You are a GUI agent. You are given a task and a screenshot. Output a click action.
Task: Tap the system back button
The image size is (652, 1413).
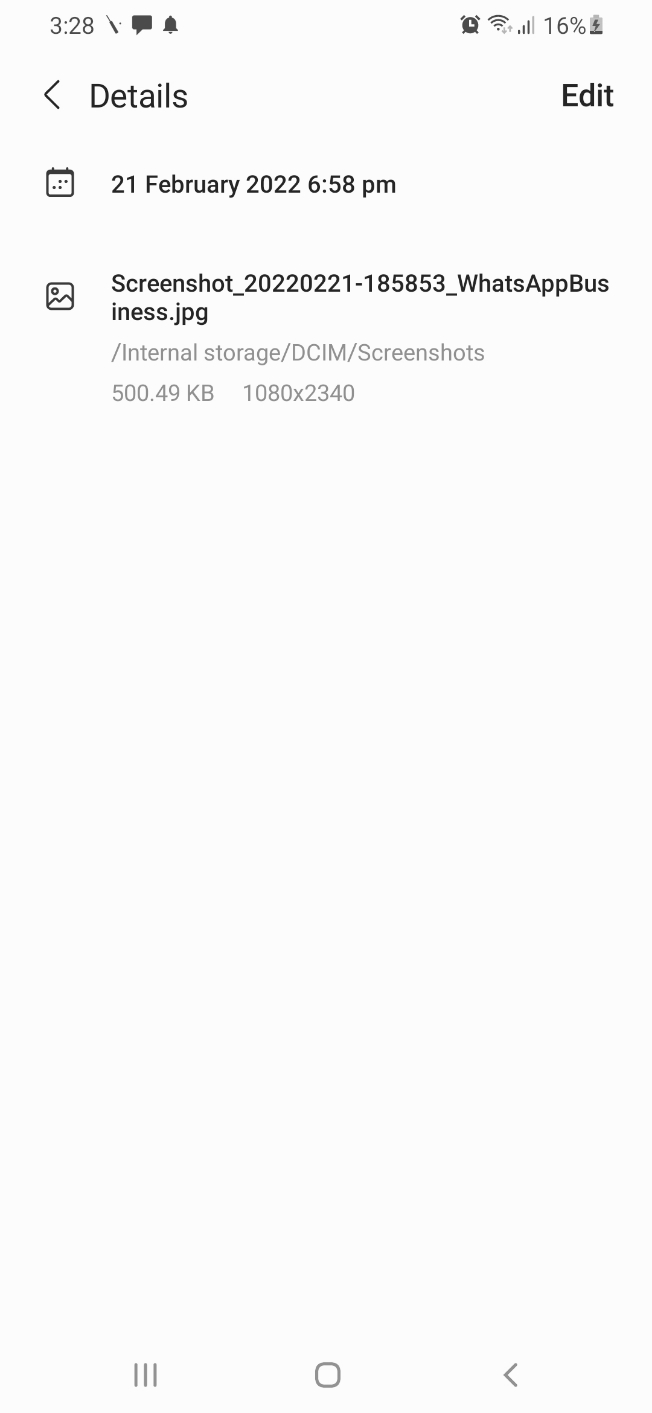pos(510,1375)
